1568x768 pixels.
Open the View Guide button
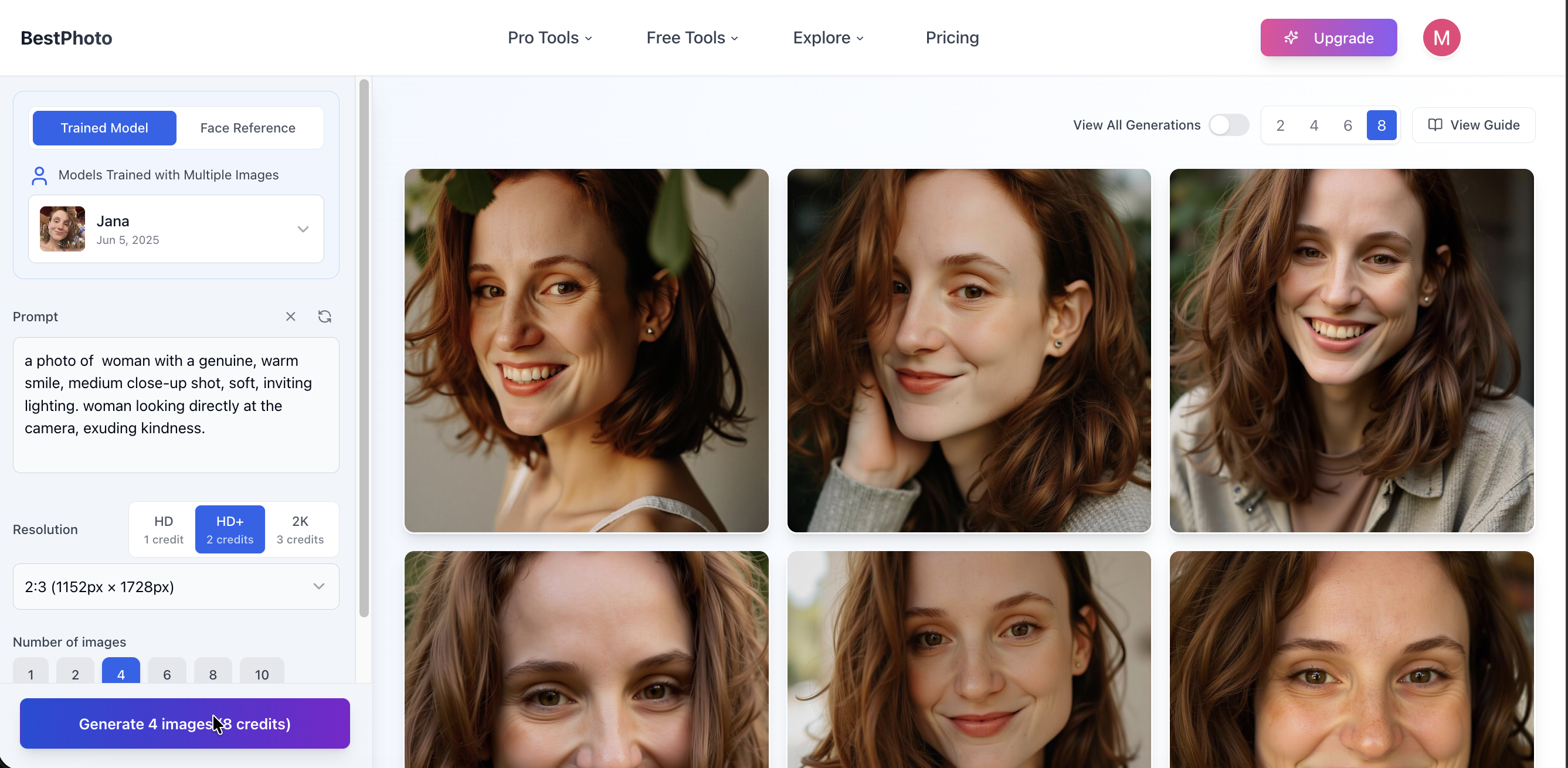[x=1473, y=125]
